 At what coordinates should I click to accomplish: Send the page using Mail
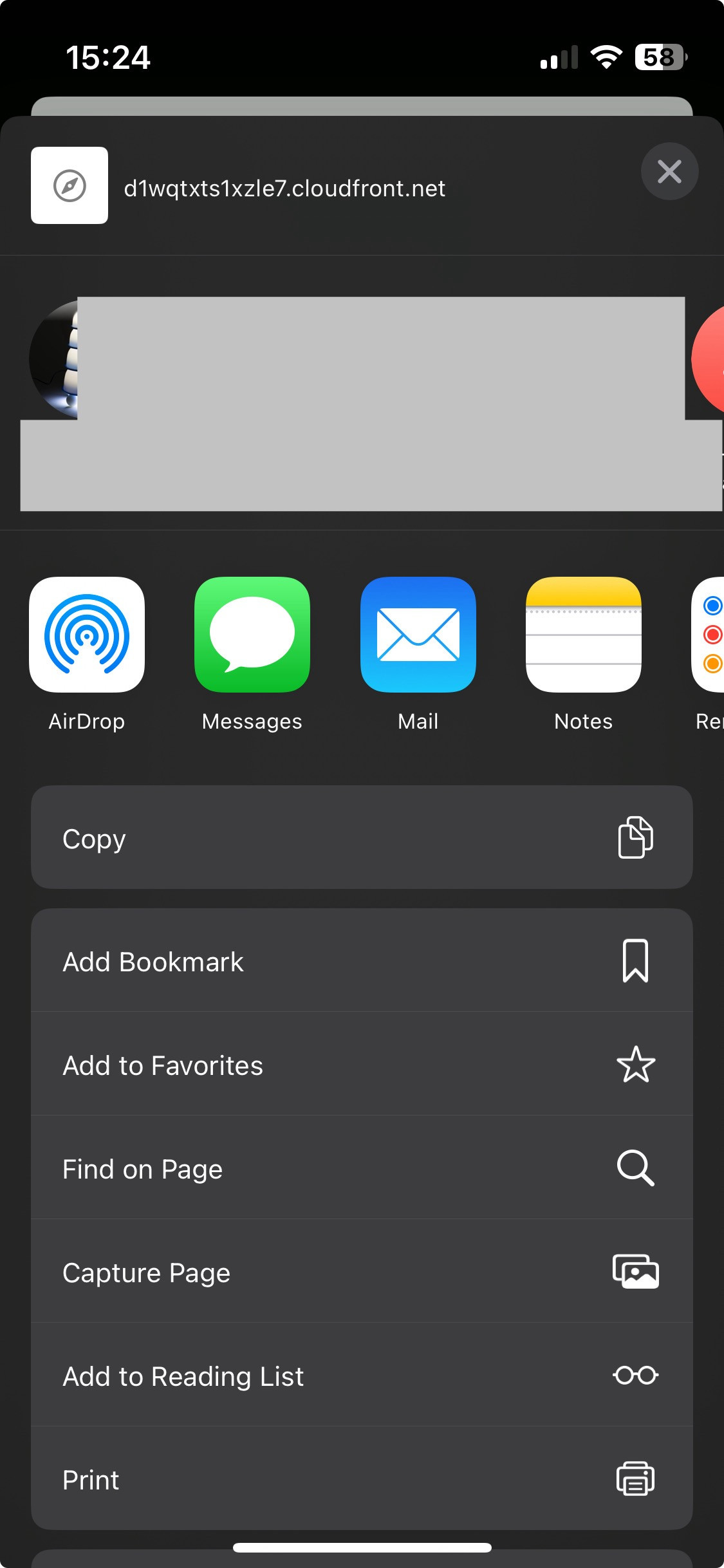tap(418, 635)
